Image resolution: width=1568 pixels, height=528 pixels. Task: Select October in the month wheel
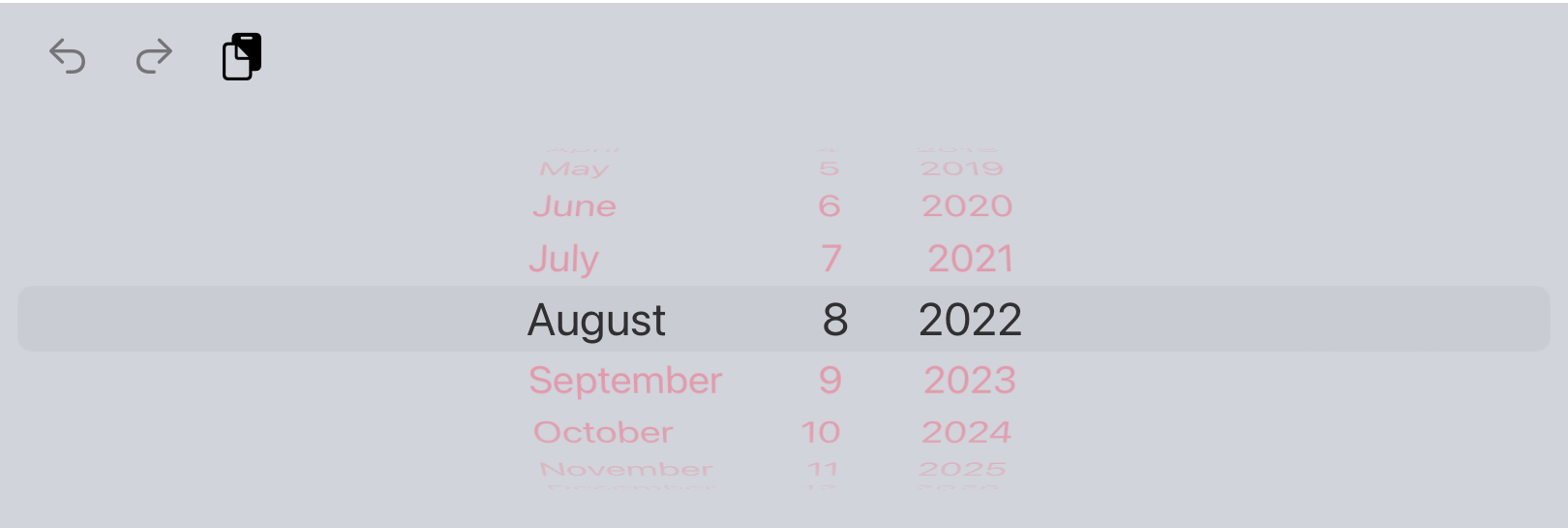(x=603, y=432)
